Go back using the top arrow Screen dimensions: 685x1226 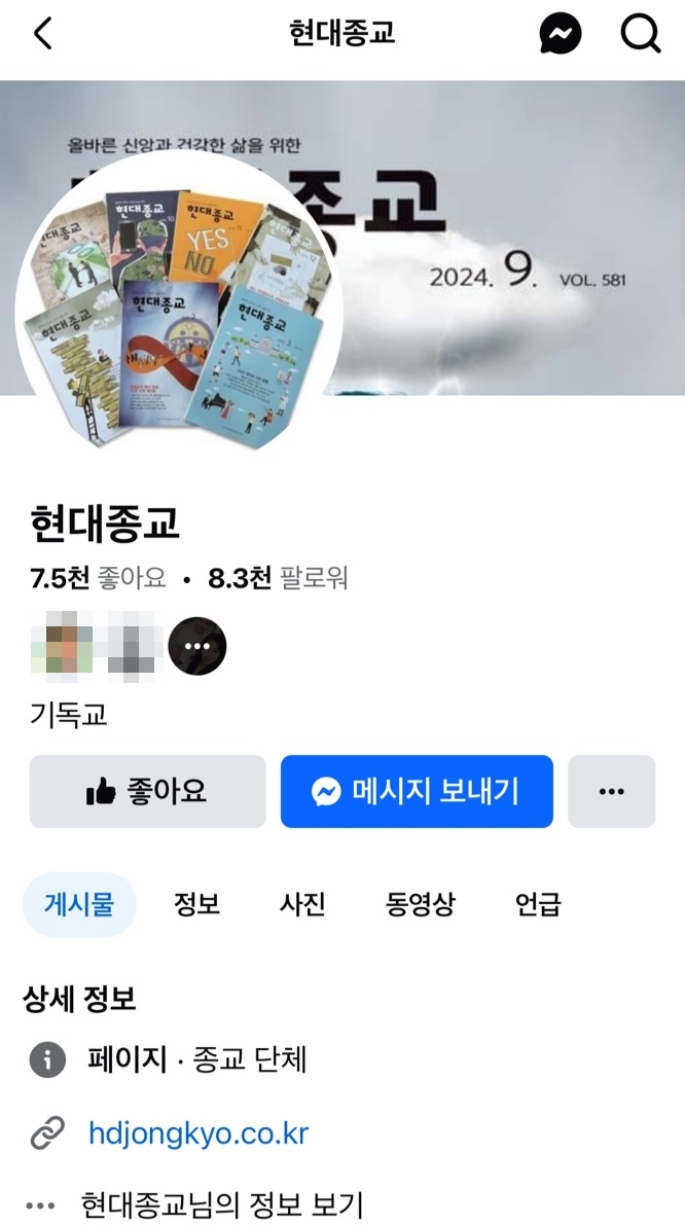click(42, 34)
